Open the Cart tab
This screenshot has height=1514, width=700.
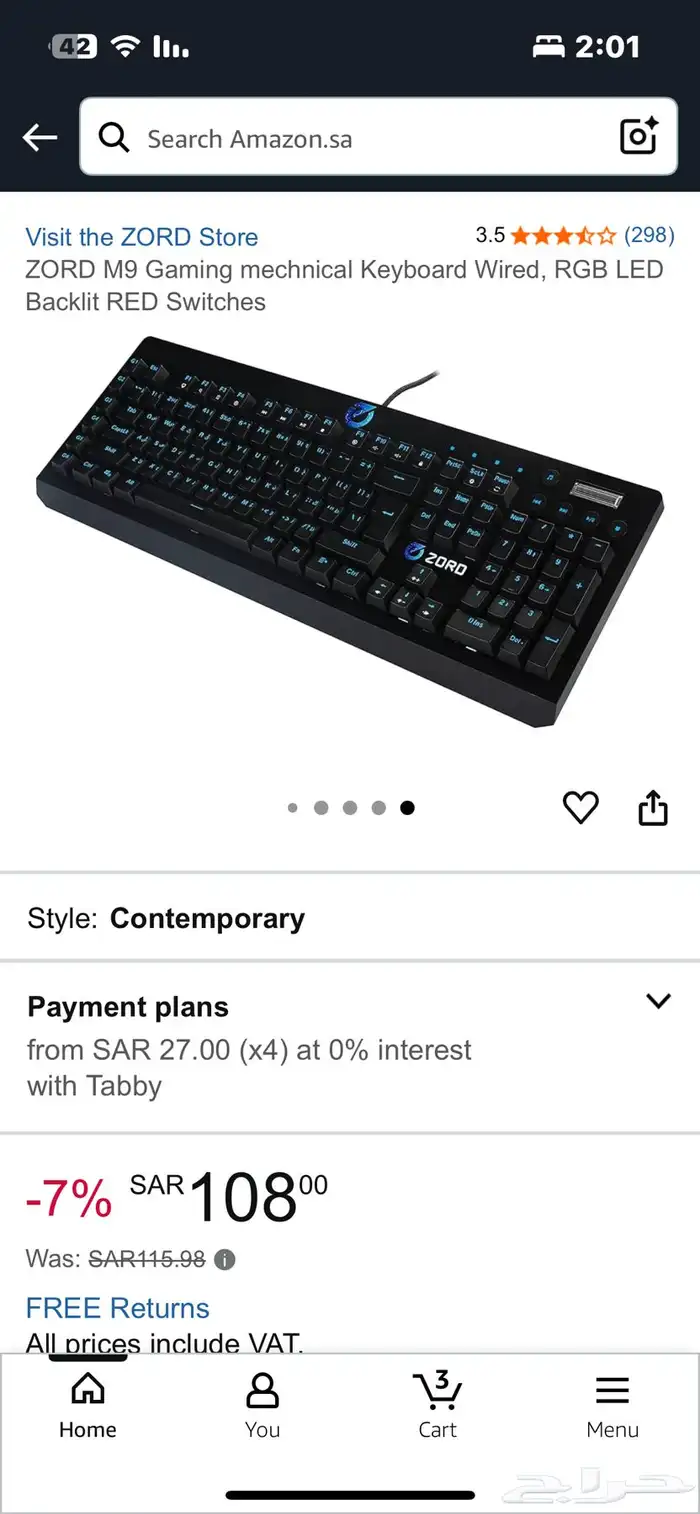click(437, 1405)
